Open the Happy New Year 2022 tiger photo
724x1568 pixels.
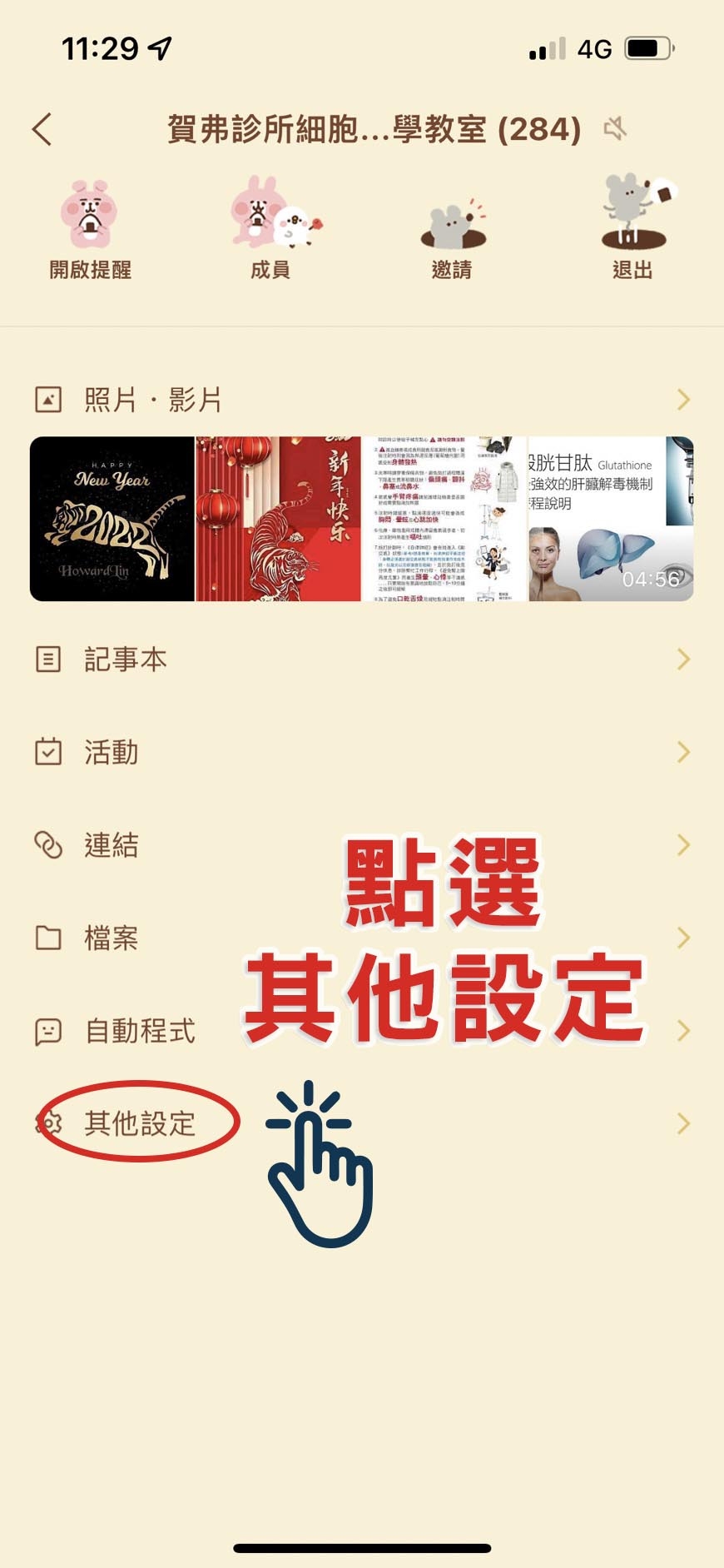(x=112, y=518)
